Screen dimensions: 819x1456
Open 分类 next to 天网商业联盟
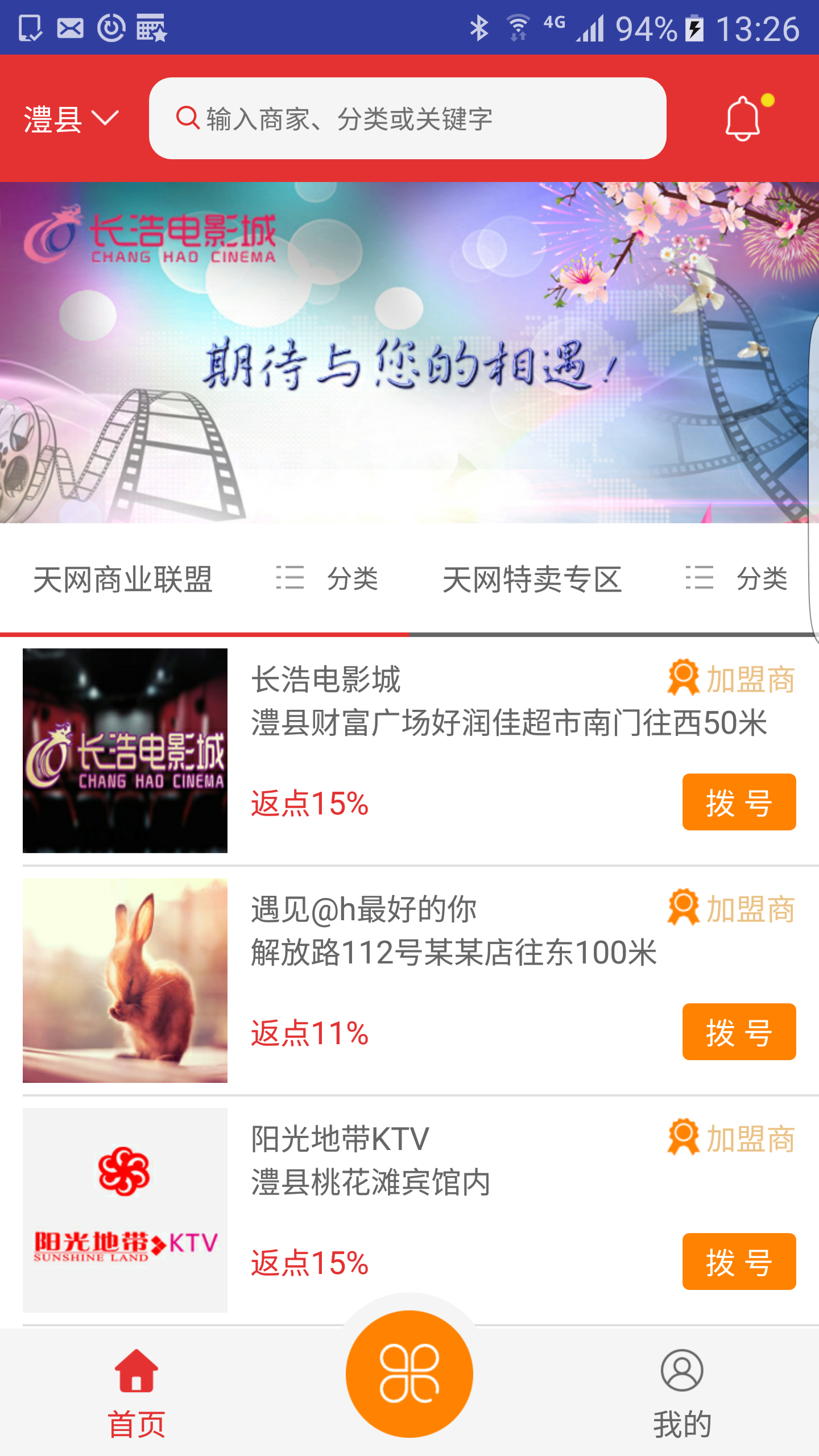(328, 579)
